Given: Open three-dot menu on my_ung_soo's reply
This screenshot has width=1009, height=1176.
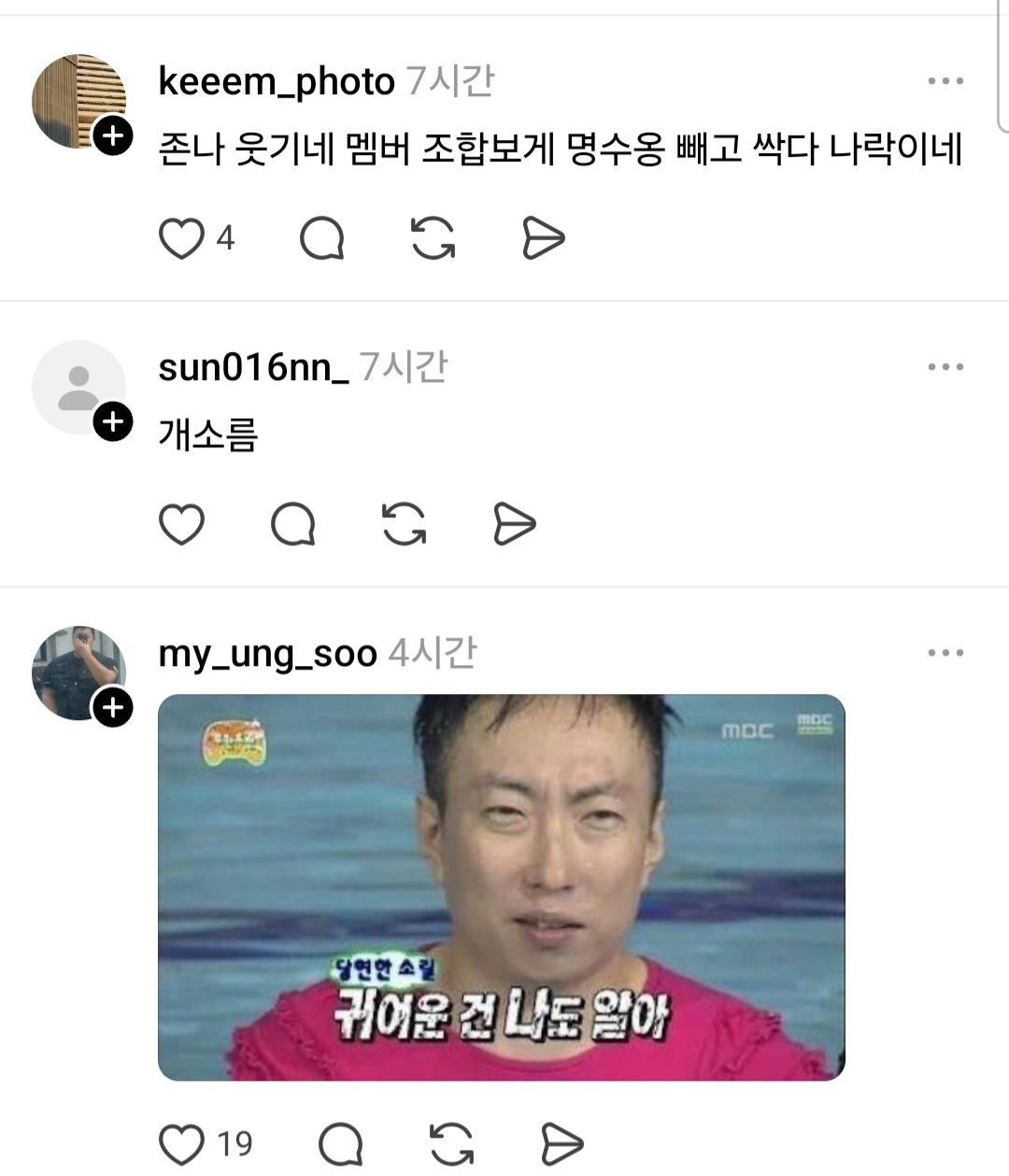Looking at the screenshot, I should (x=945, y=653).
